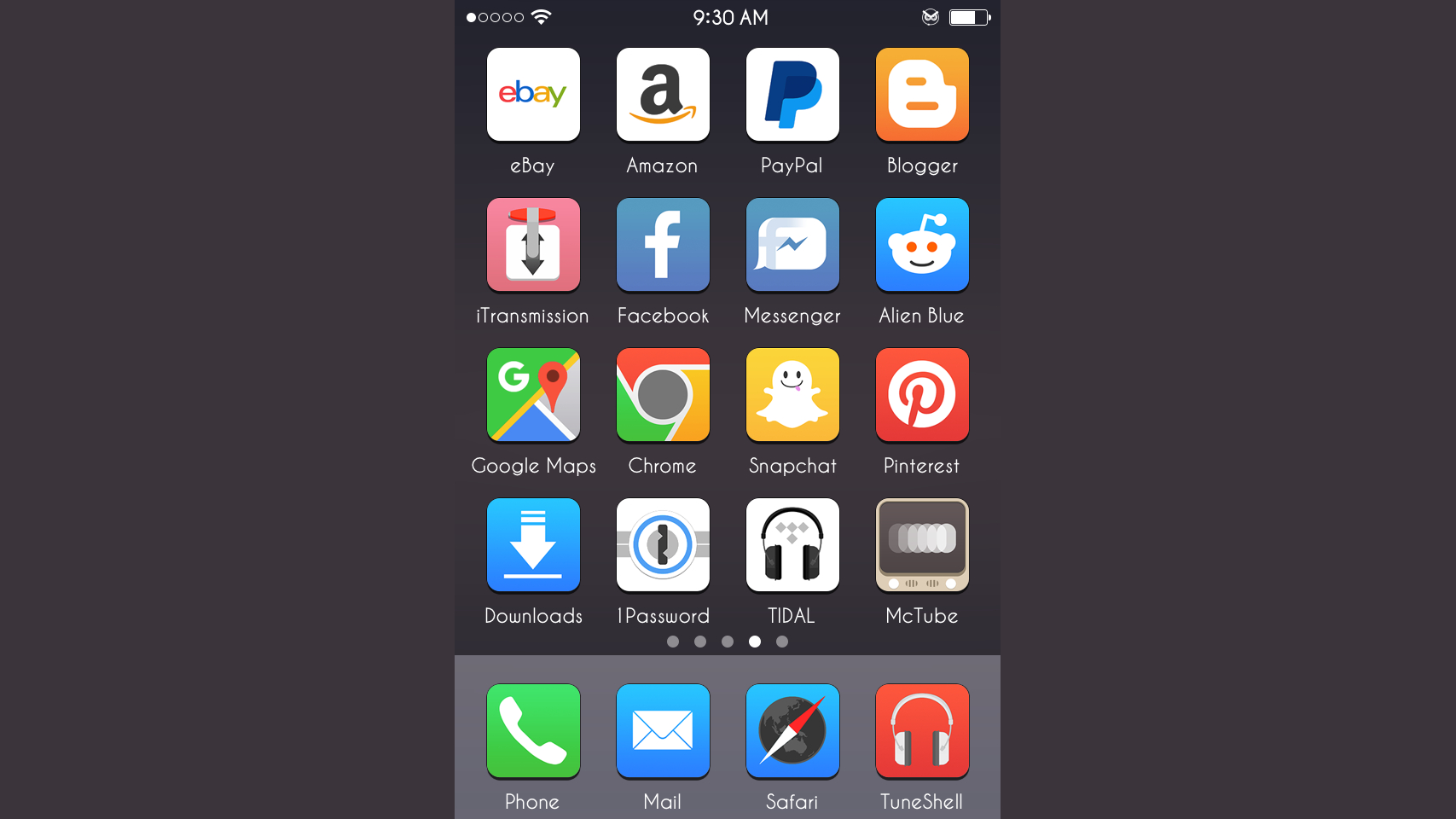The image size is (1456, 819).
Task: Launch McTube
Action: (x=922, y=545)
